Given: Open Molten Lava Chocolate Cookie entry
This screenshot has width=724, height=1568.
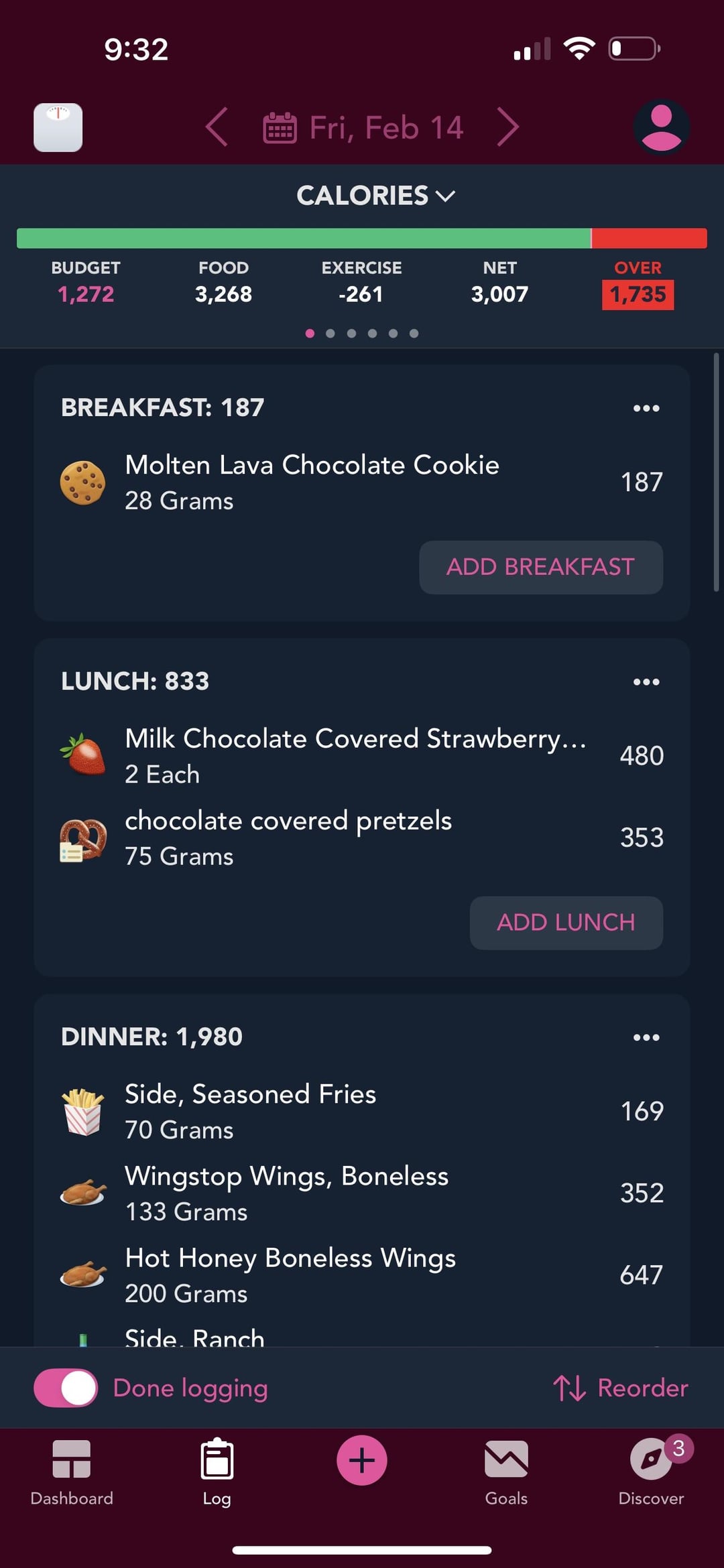Looking at the screenshot, I should click(312, 482).
